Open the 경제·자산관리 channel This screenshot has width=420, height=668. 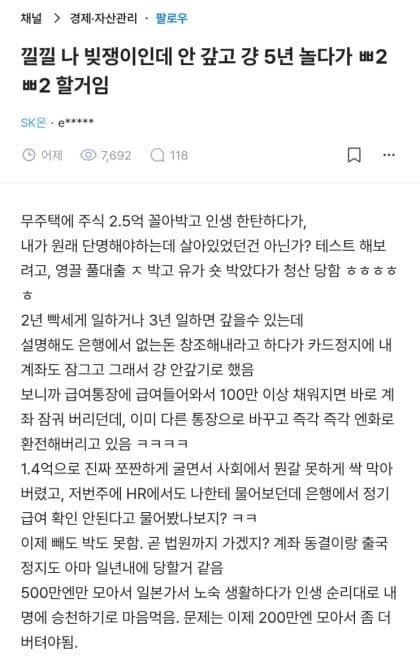[x=103, y=19]
